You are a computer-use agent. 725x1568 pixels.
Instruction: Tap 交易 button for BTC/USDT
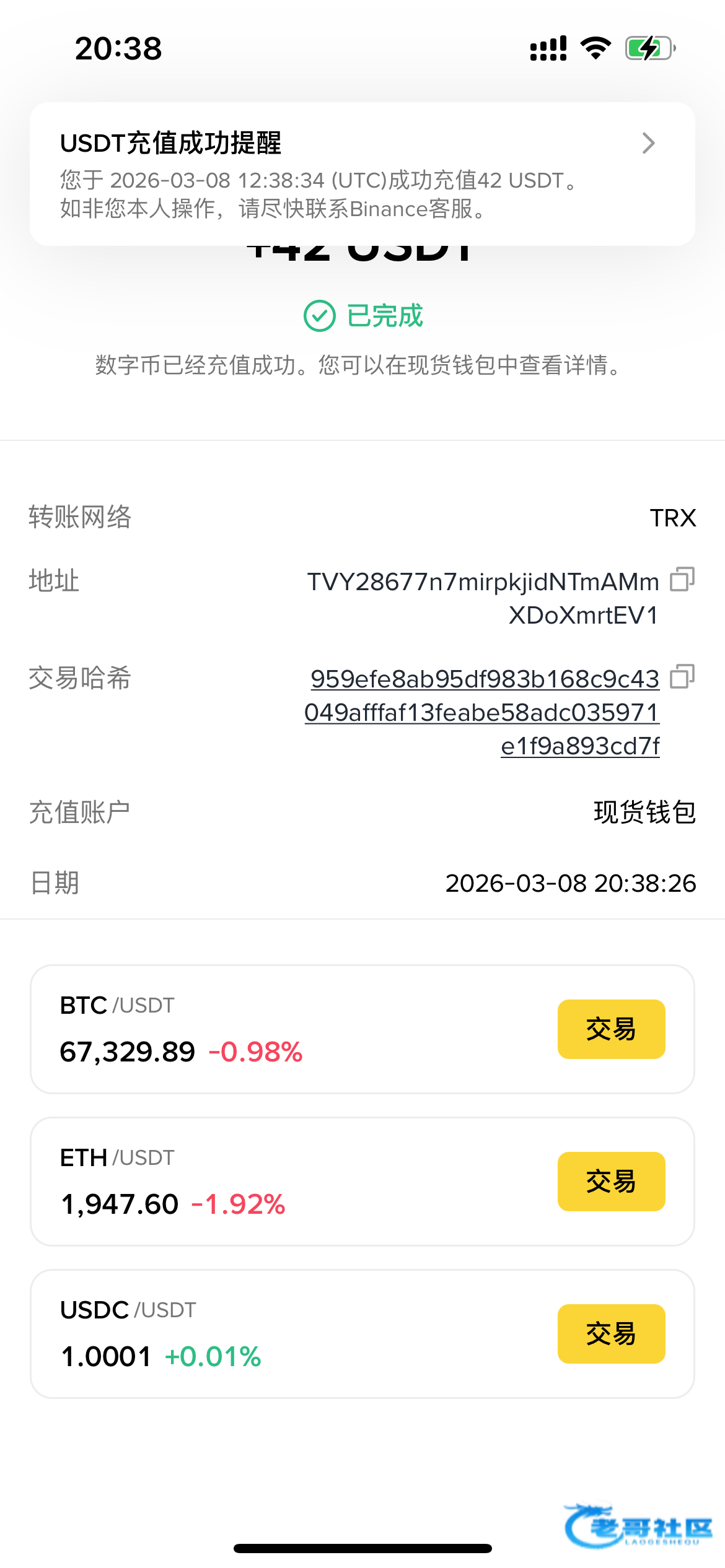click(x=611, y=1029)
